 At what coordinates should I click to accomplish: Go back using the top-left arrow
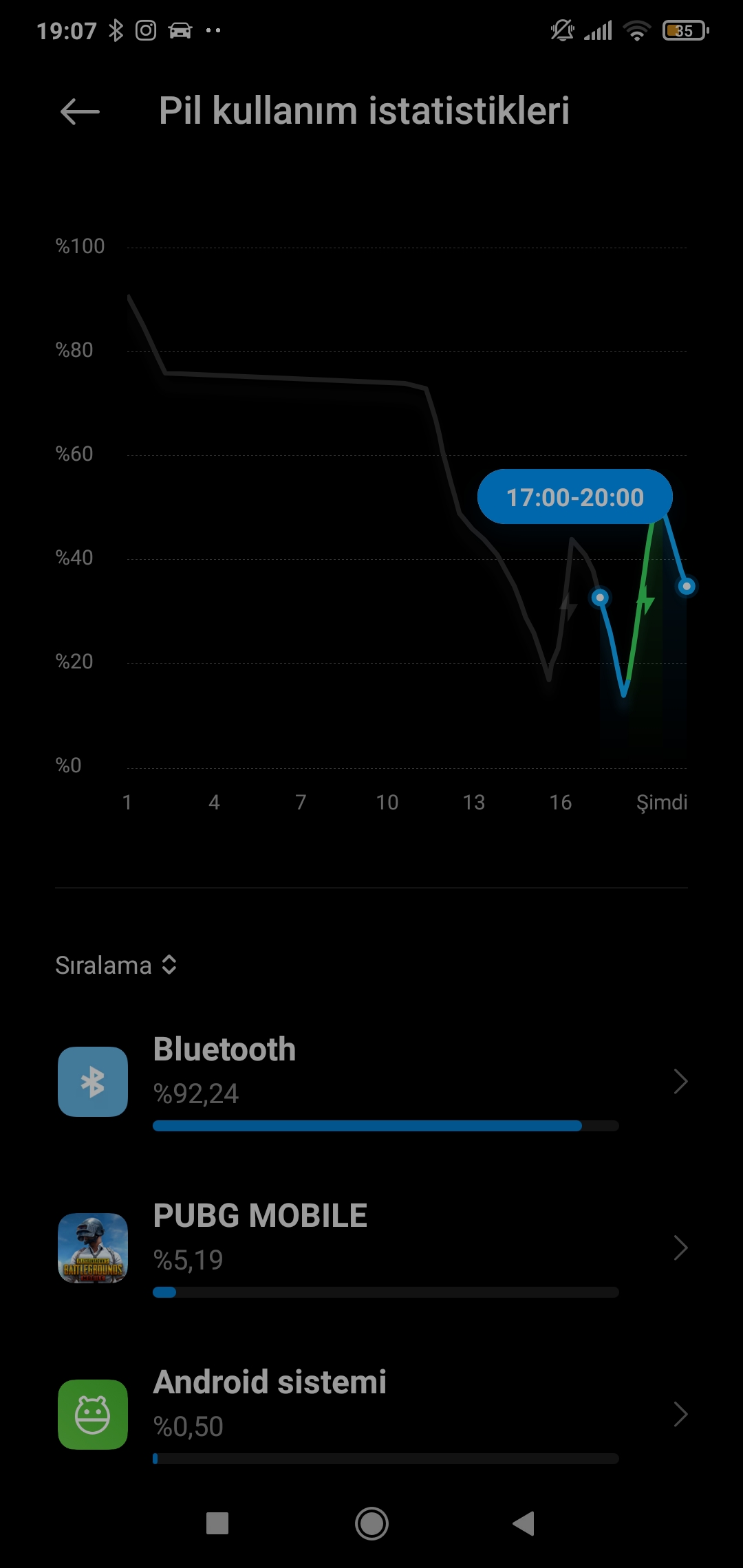tap(80, 111)
